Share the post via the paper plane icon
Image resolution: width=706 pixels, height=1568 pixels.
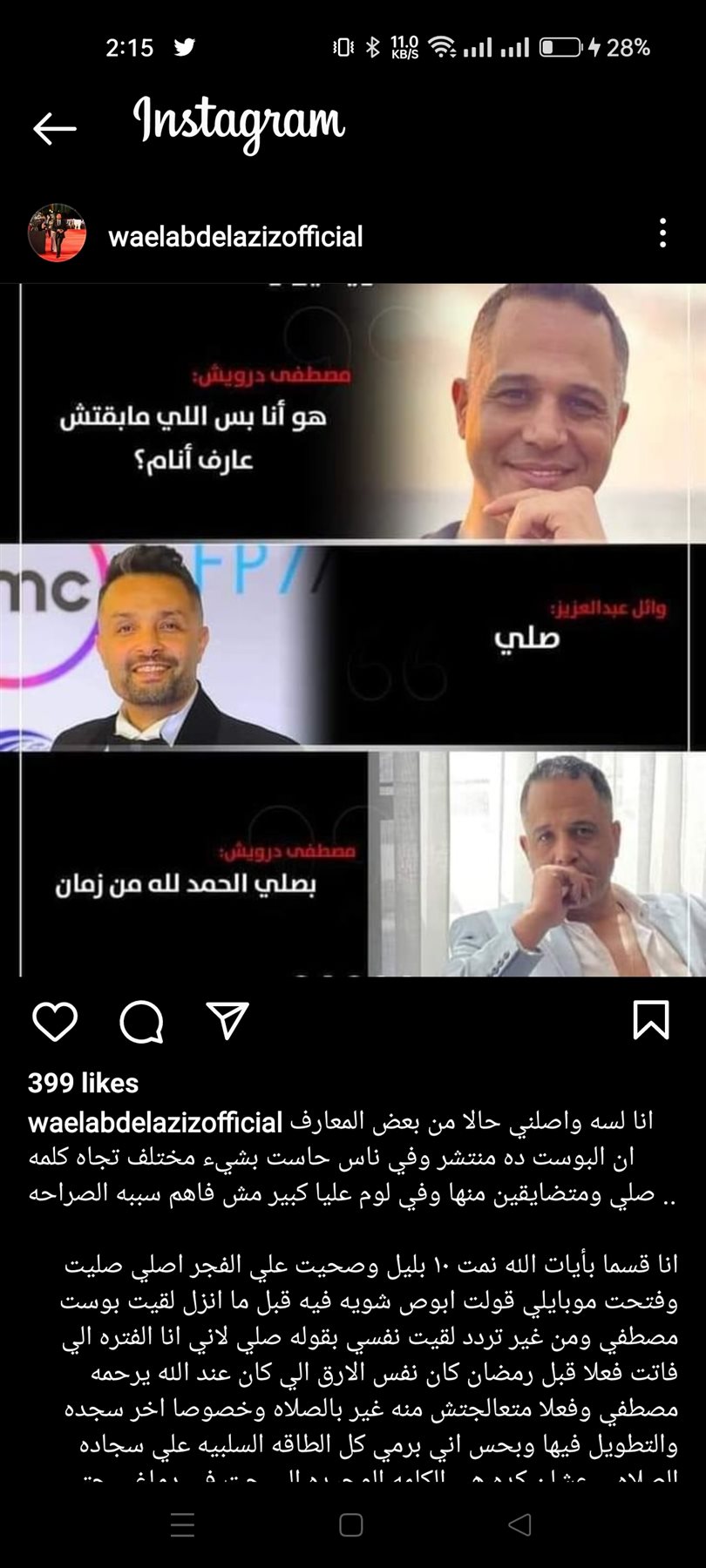[227, 1020]
